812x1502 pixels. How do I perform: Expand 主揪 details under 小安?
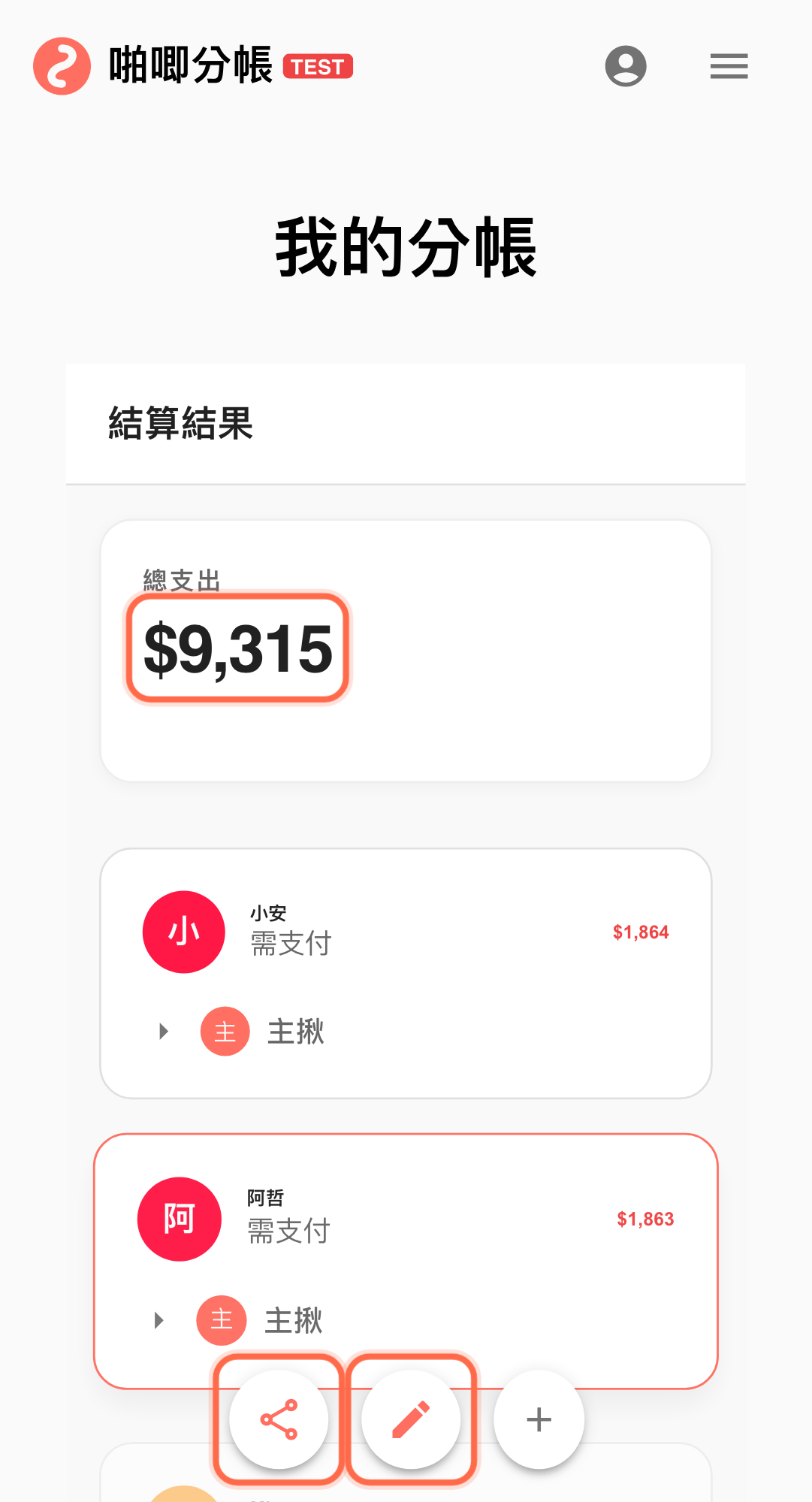coord(164,1031)
